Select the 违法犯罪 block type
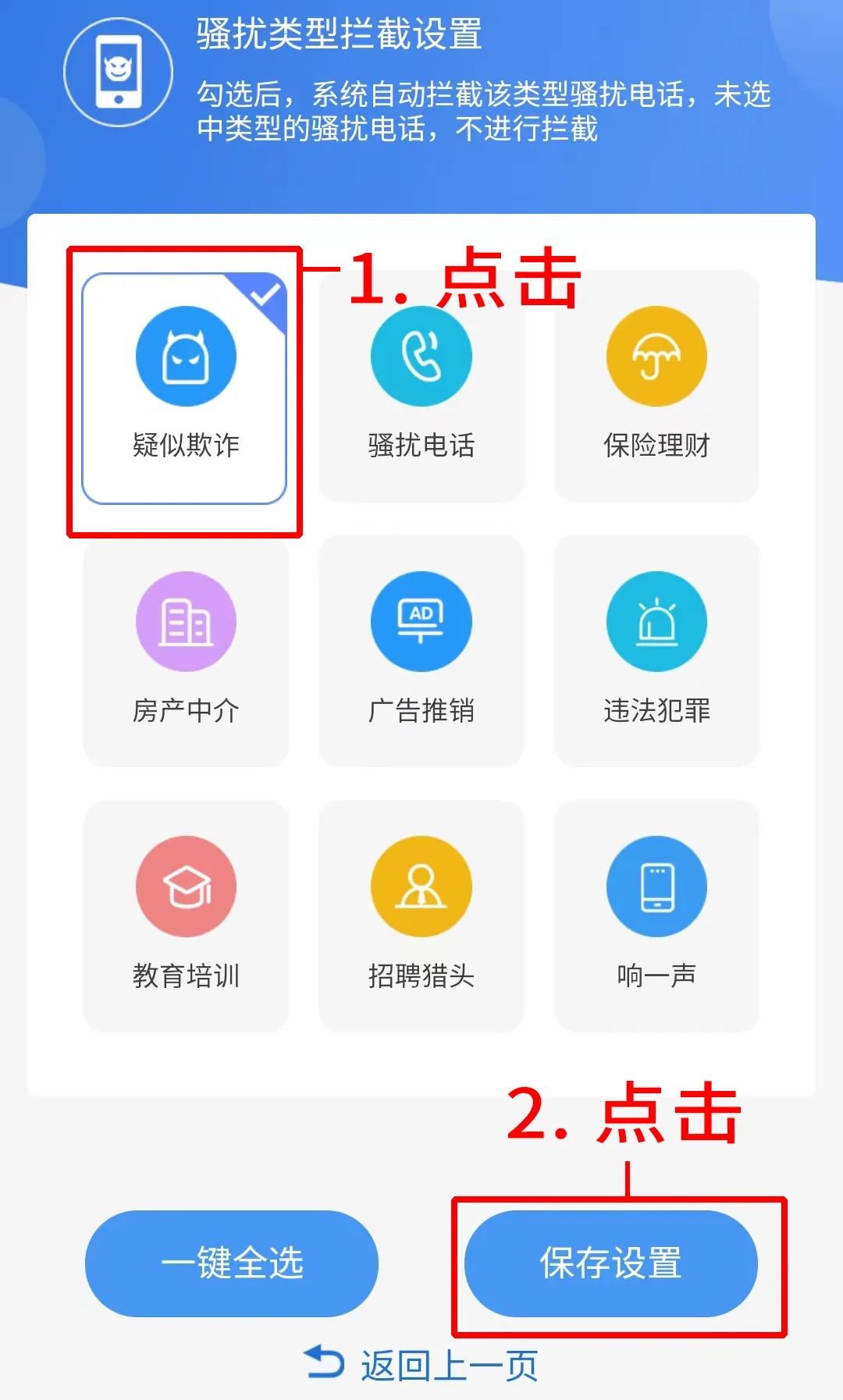The width and height of the screenshot is (843, 1400). (x=656, y=652)
